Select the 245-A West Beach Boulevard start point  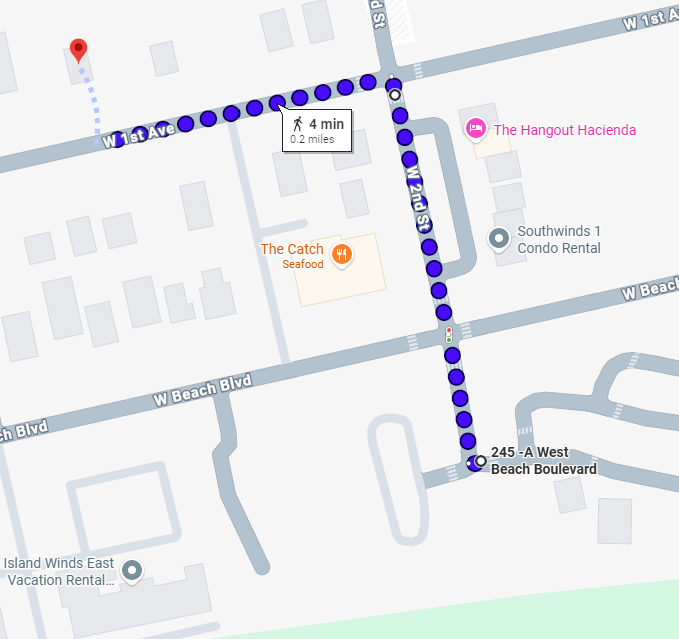[481, 461]
